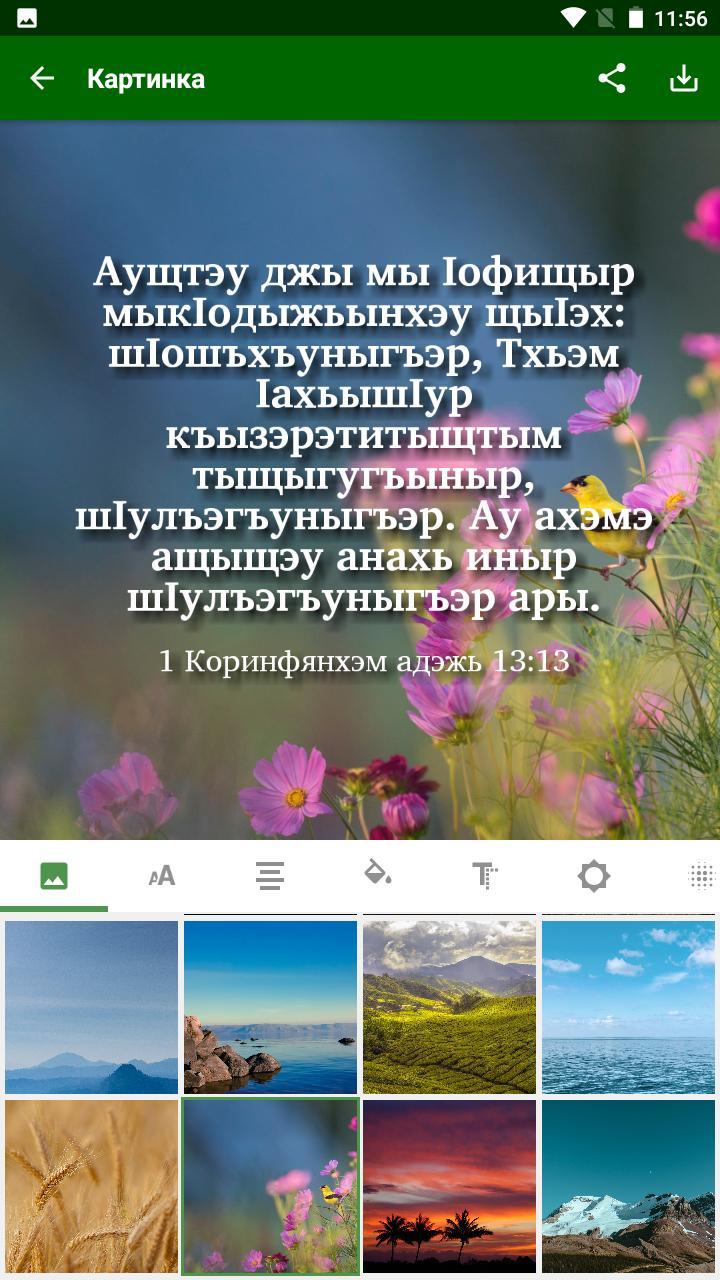Select the golden wheat background
The width and height of the screenshot is (720, 1280).
pyautogui.click(x=91, y=1186)
